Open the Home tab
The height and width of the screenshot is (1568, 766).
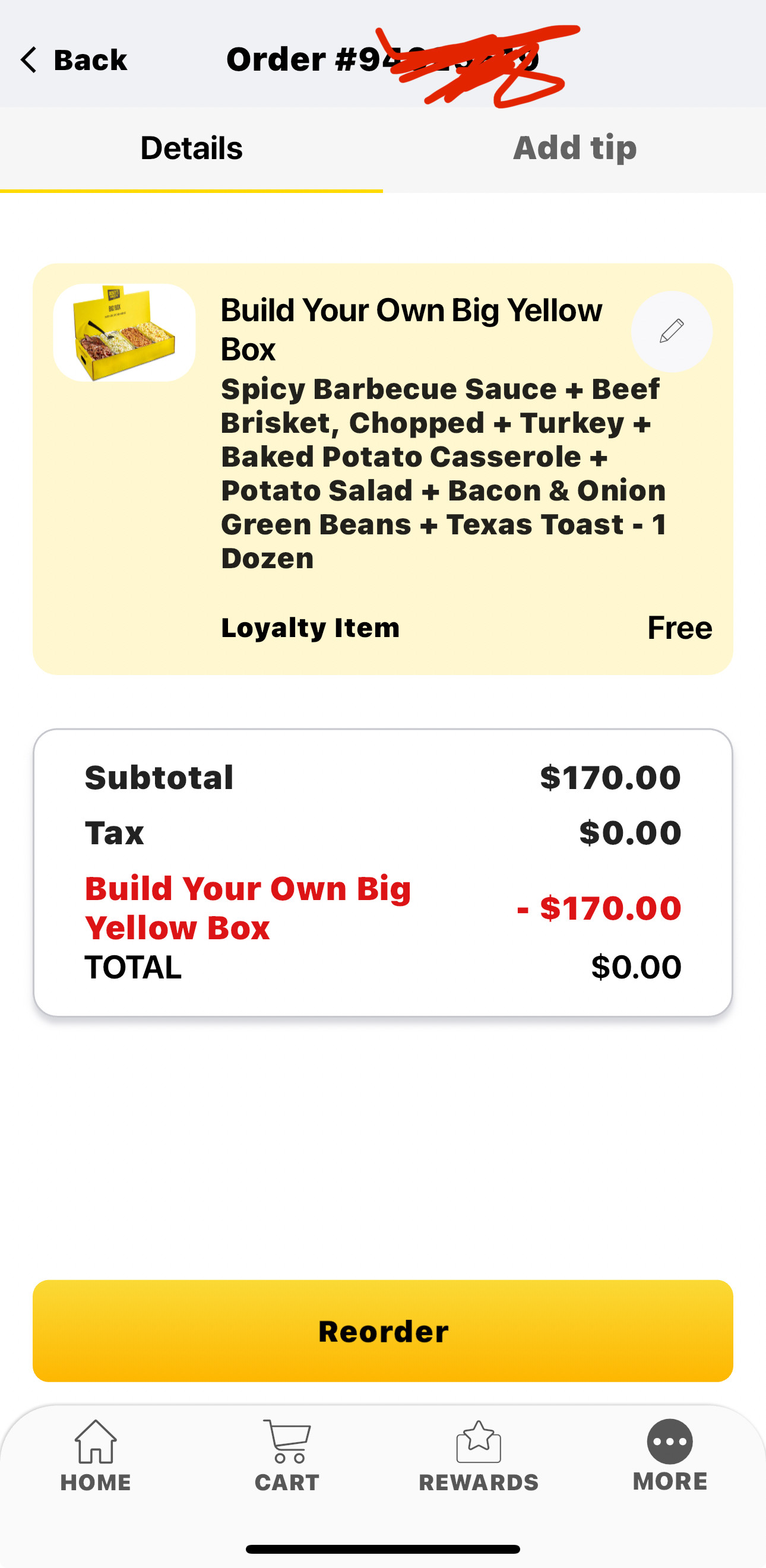coord(96,1455)
